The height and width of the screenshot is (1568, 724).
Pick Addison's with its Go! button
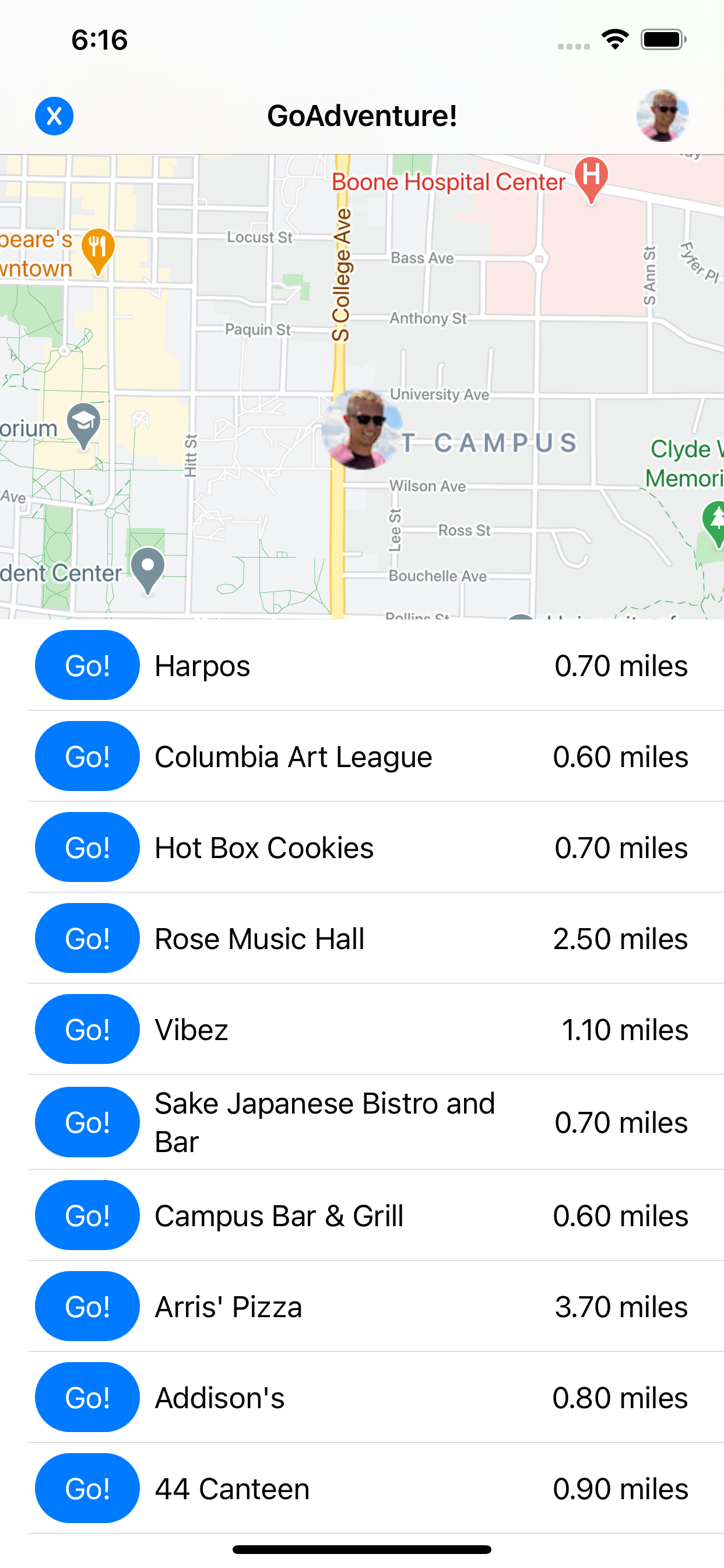pyautogui.click(x=87, y=1397)
